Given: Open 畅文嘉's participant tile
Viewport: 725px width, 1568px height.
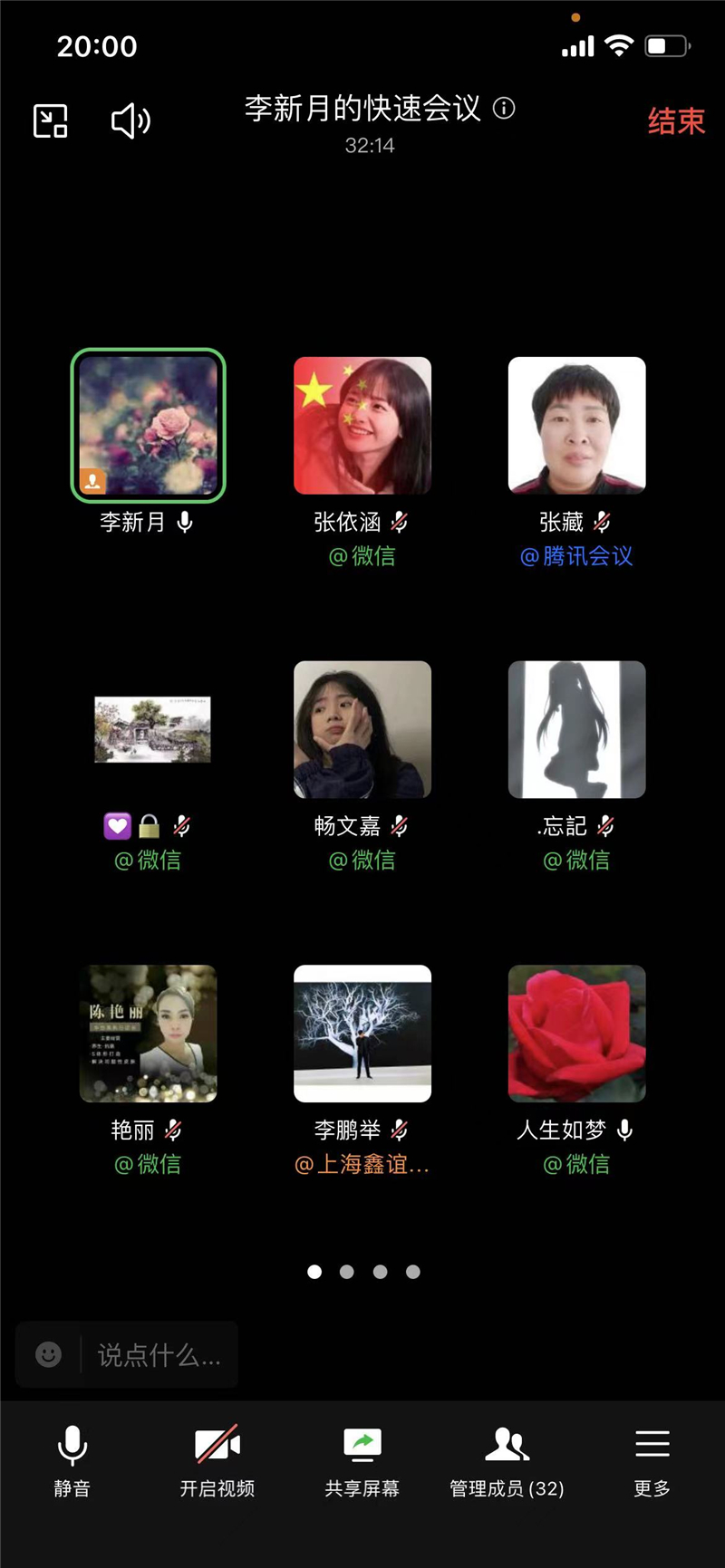Looking at the screenshot, I should coord(362,729).
